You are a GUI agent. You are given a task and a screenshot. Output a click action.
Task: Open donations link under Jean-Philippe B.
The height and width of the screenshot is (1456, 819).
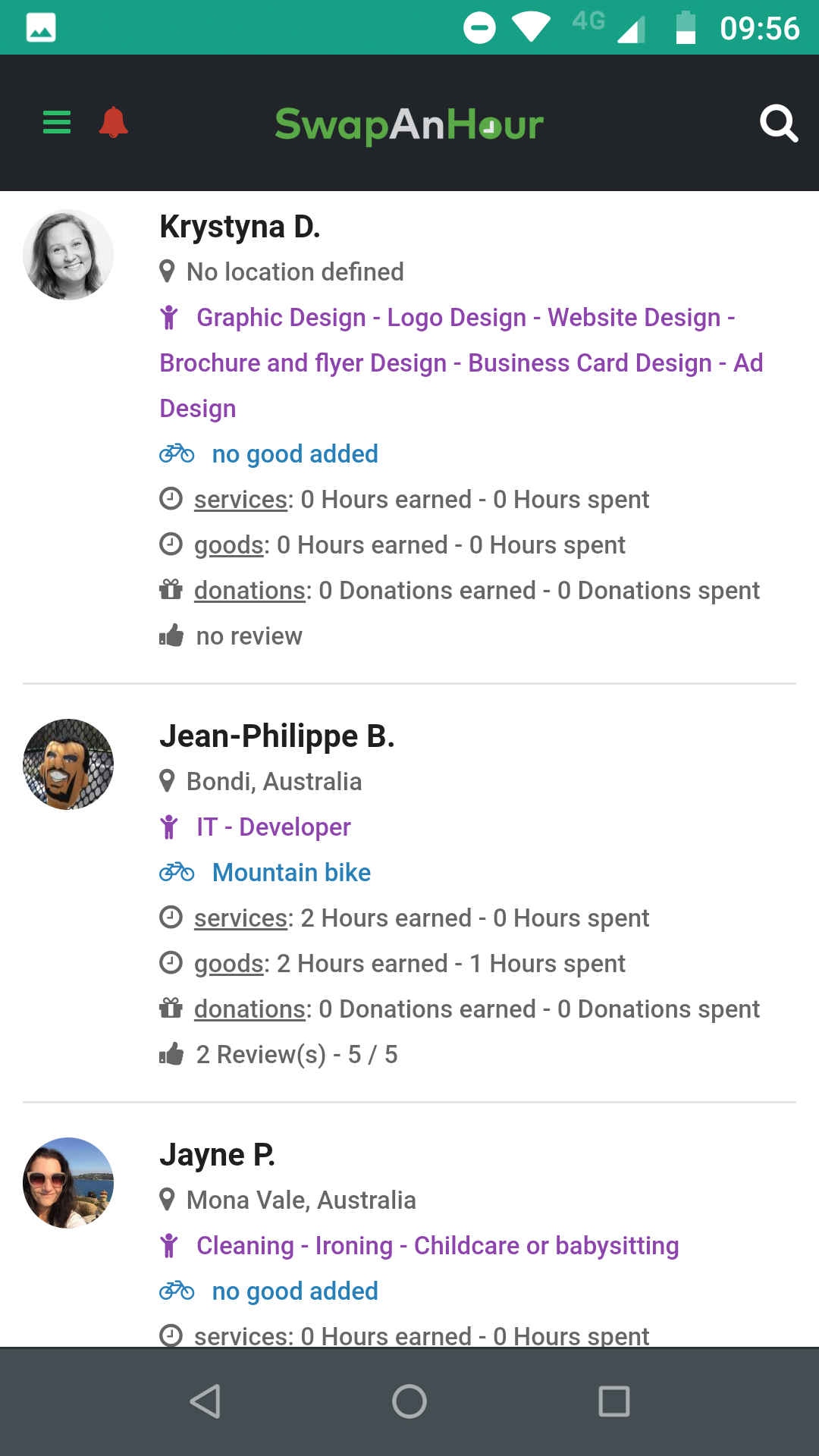coord(249,1009)
